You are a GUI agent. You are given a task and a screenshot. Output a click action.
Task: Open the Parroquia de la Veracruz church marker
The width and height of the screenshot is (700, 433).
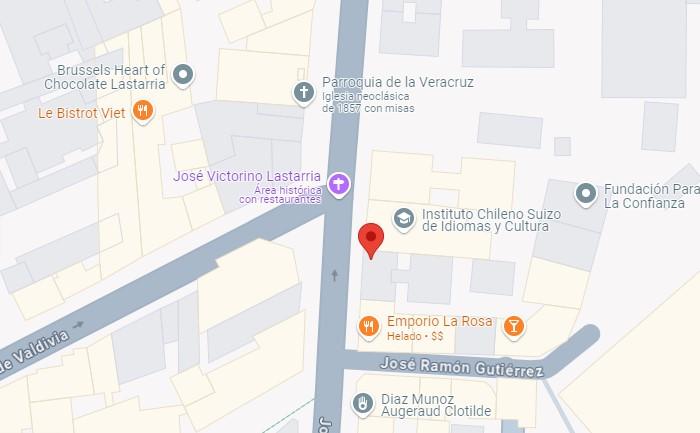304,93
